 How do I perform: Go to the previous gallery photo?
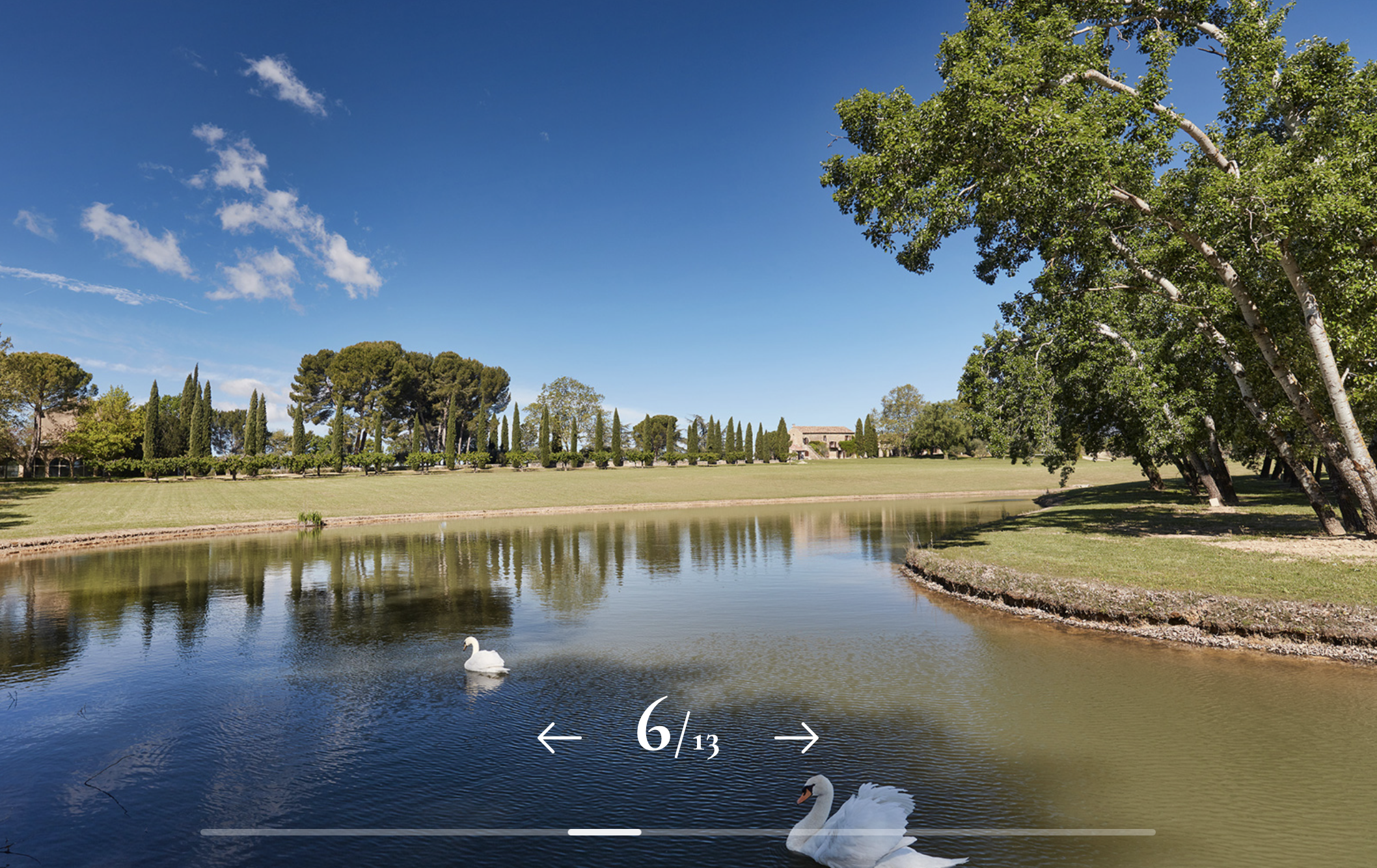pos(560,738)
